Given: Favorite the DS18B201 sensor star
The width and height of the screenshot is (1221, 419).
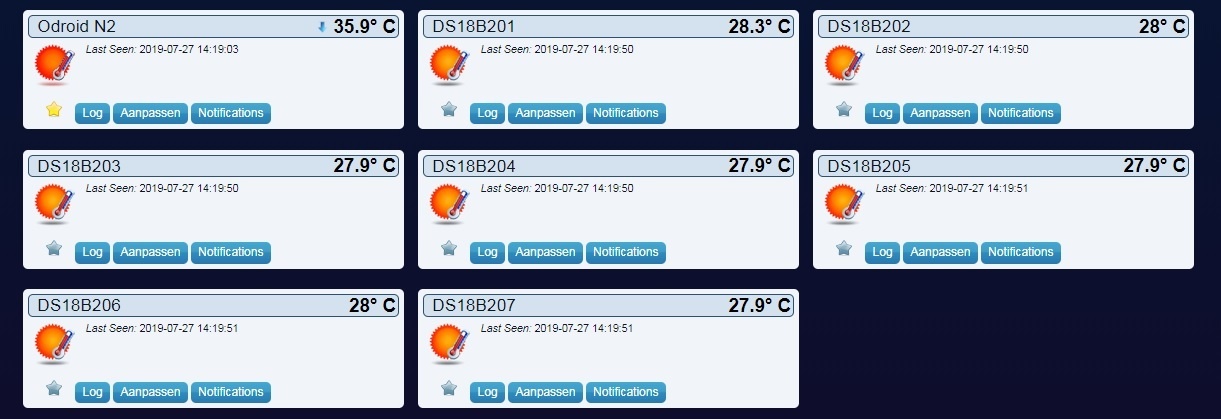Looking at the screenshot, I should (x=449, y=110).
